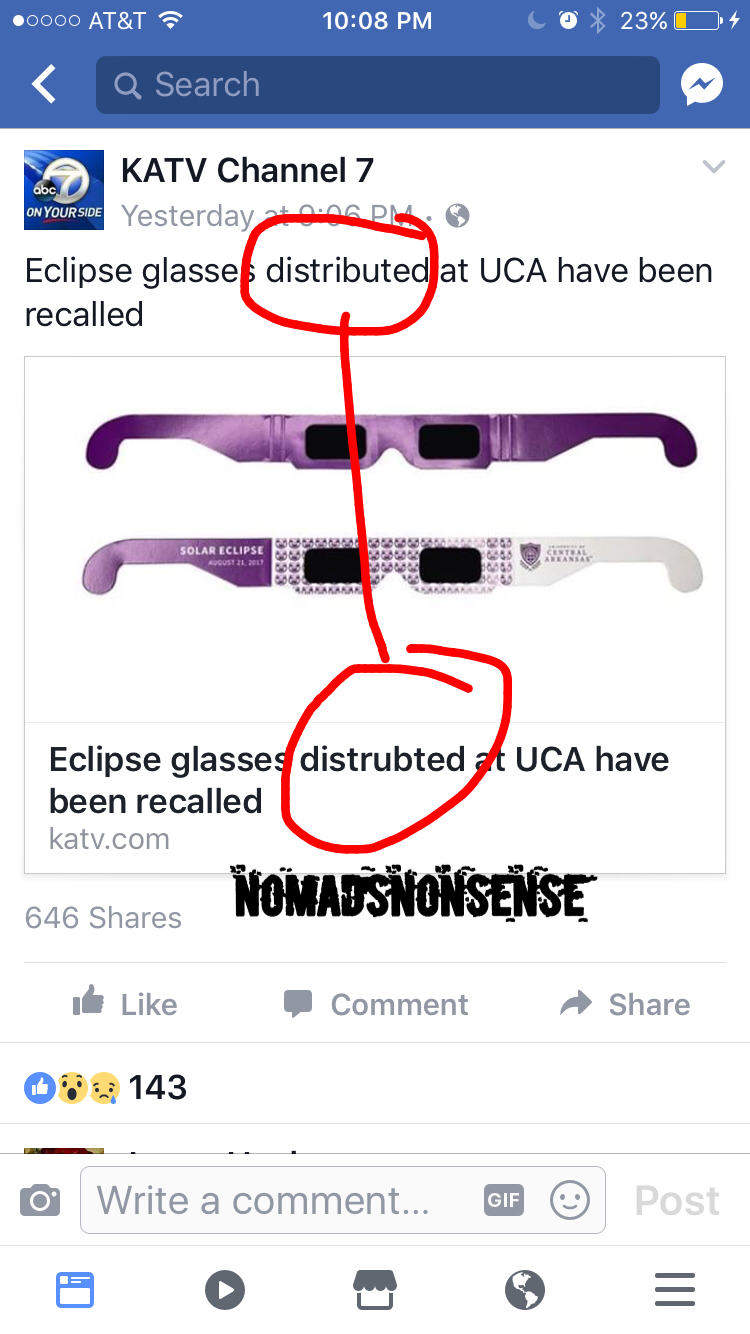Add a GIF to the comment
Image resolution: width=750 pixels, height=1334 pixels.
[x=503, y=1200]
